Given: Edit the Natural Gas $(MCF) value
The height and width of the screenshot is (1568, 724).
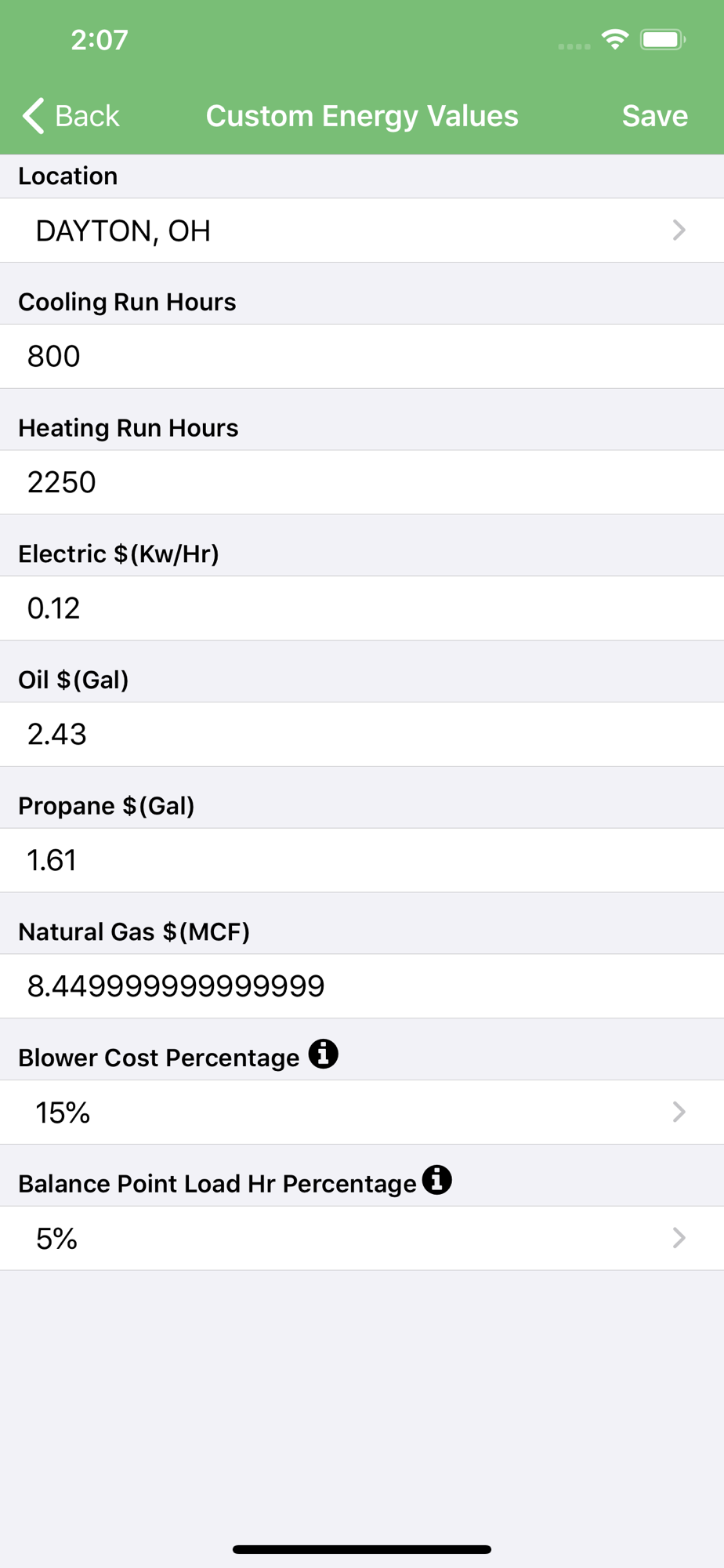Looking at the screenshot, I should 362,986.
